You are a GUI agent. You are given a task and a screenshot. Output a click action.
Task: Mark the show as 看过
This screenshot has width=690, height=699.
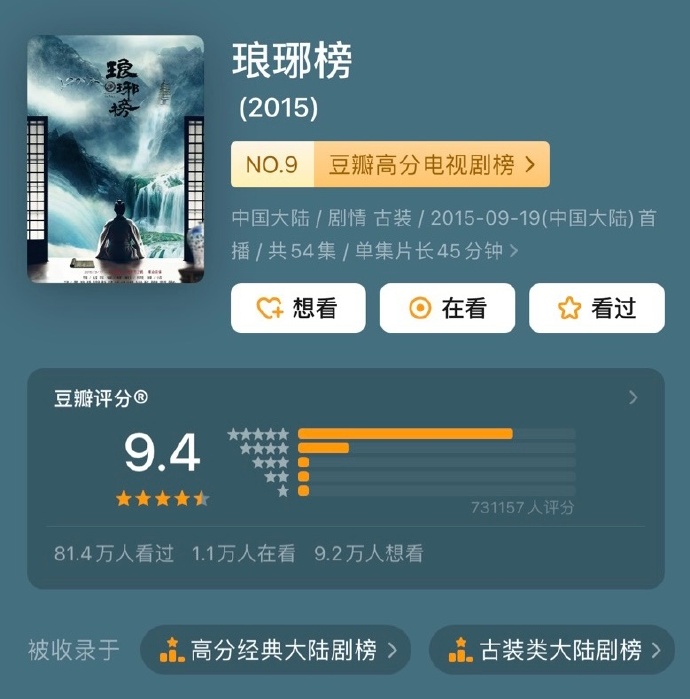[596, 308]
